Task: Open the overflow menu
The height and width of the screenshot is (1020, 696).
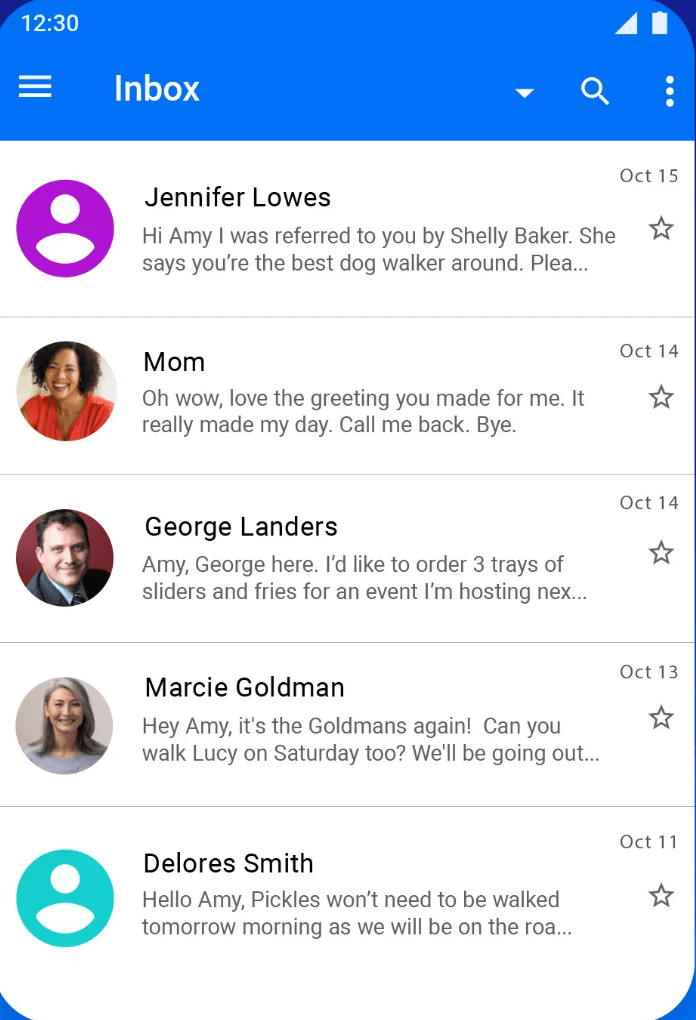Action: pyautogui.click(x=669, y=91)
